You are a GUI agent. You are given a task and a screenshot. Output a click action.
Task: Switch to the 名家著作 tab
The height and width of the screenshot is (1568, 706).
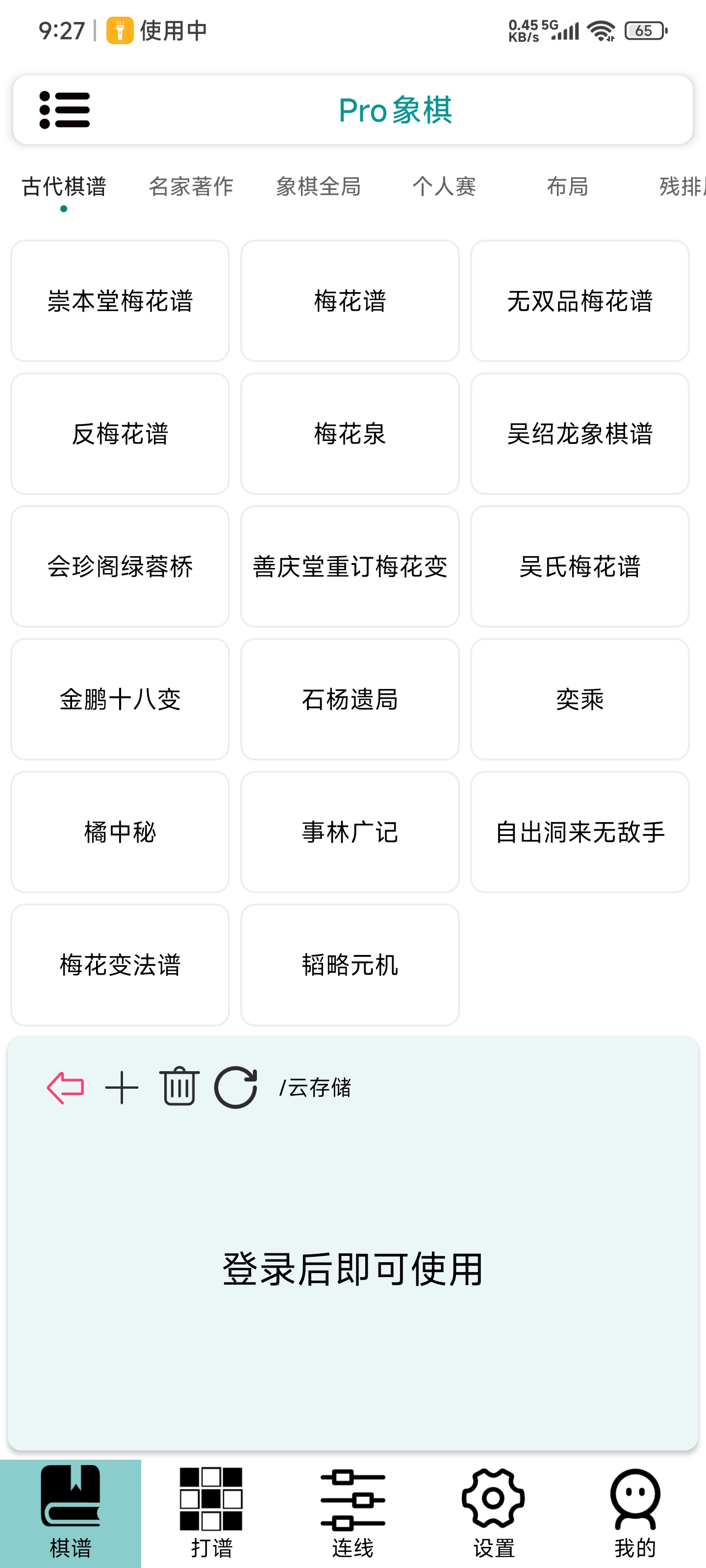click(x=191, y=186)
